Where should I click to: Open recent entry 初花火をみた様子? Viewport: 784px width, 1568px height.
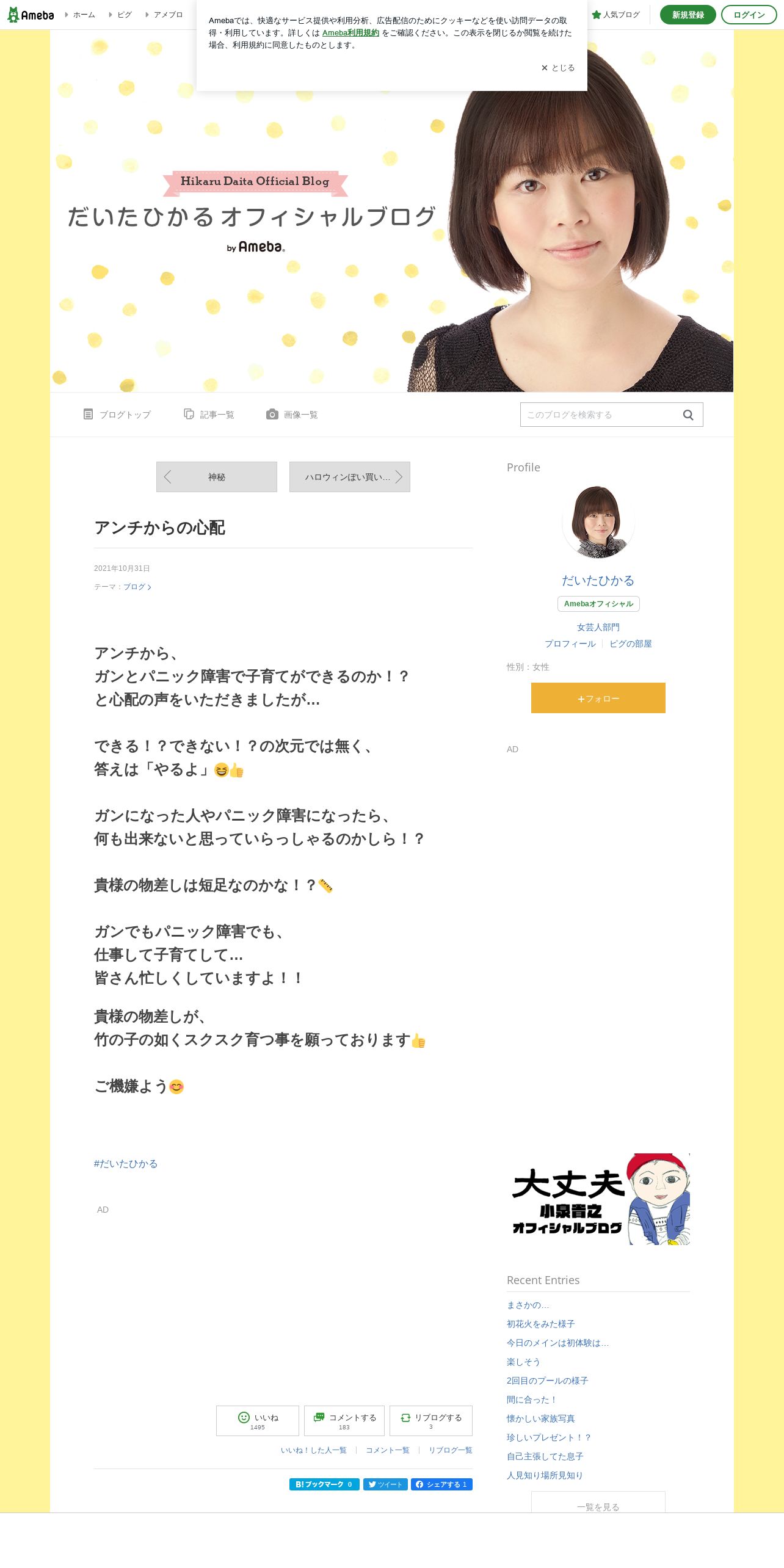coord(540,1324)
